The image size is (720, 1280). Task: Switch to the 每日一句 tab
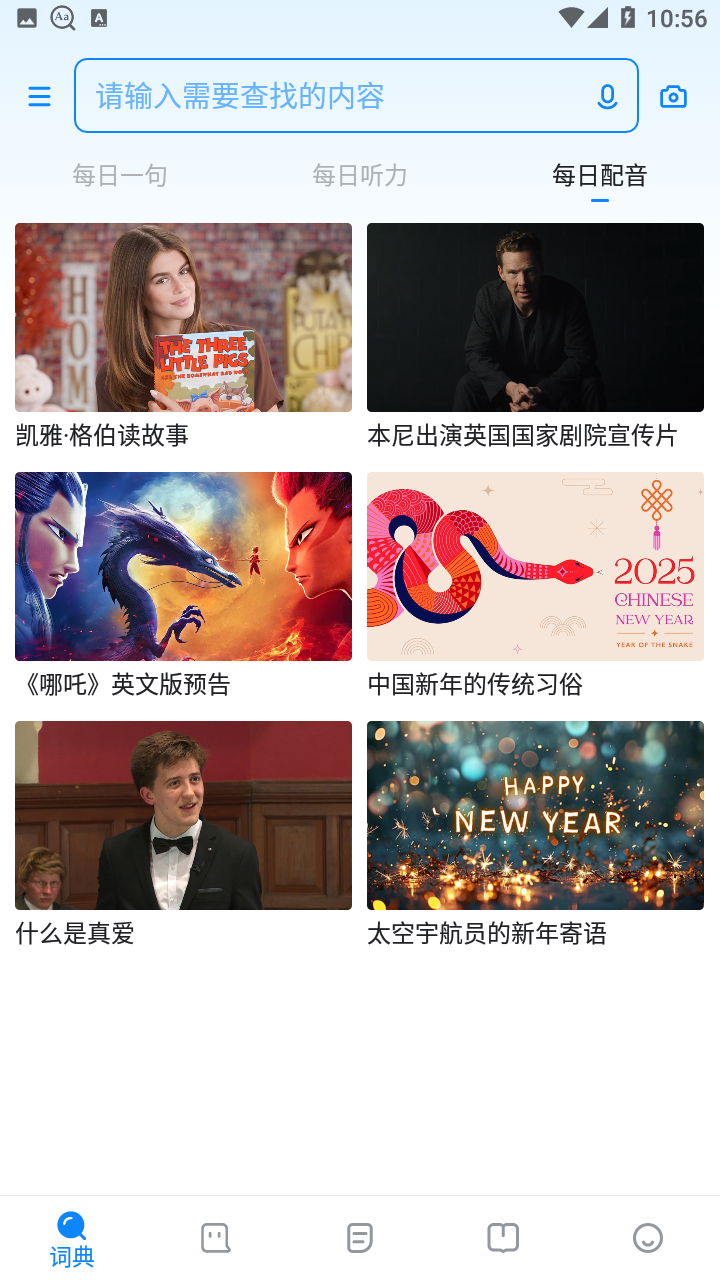[x=120, y=176]
